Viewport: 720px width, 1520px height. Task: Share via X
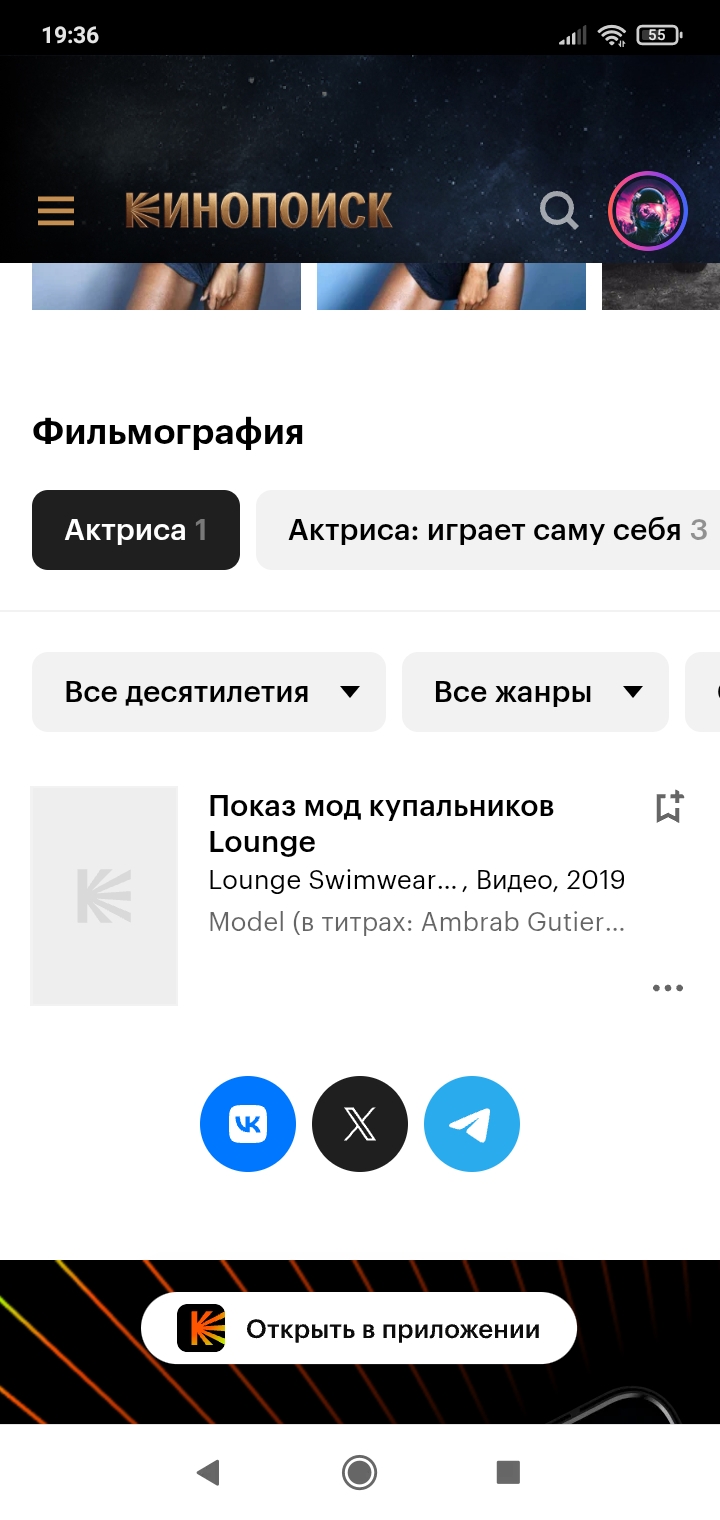tap(360, 1124)
